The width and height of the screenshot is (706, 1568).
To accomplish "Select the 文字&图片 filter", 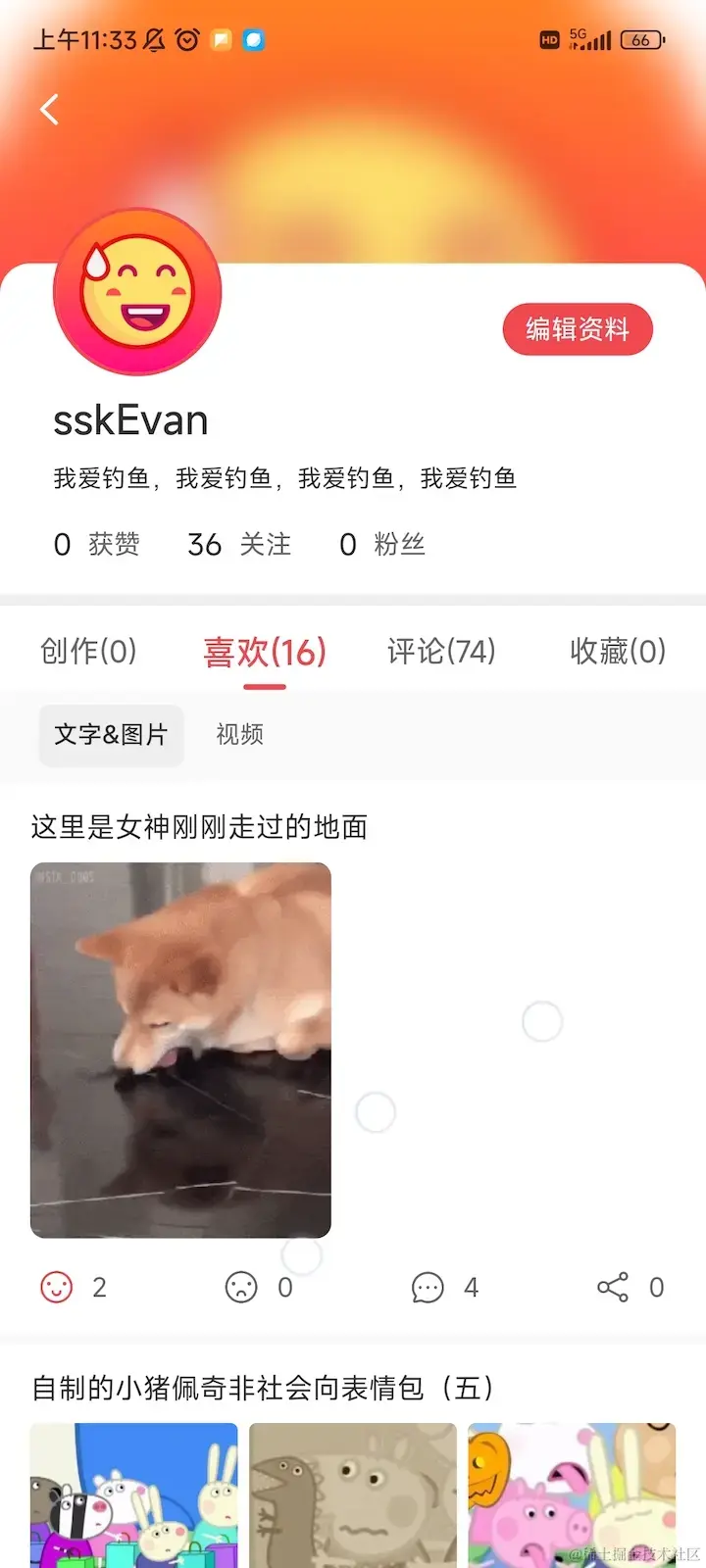I will pyautogui.click(x=111, y=735).
